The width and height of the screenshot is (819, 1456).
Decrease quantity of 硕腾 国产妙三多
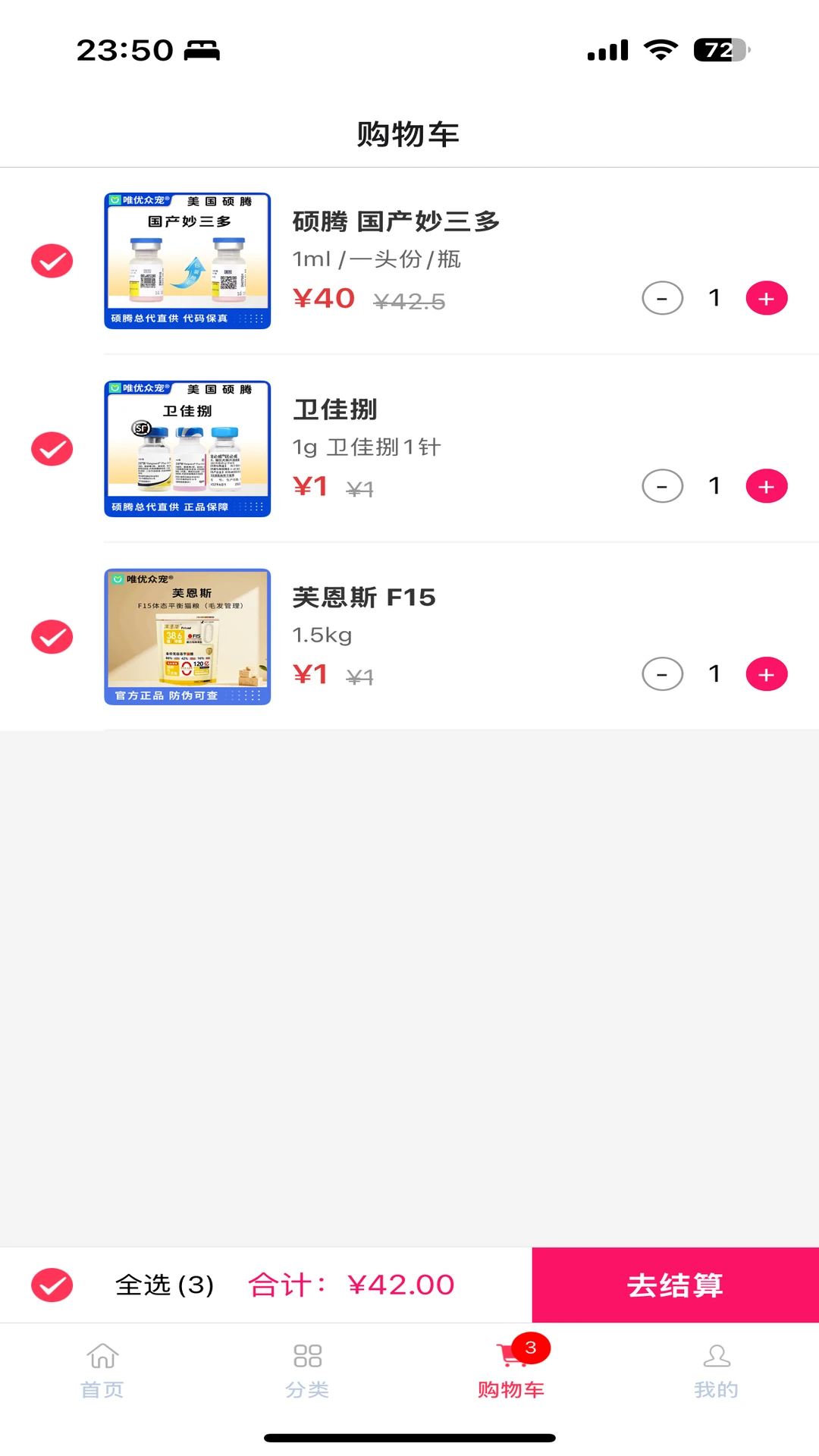[x=662, y=298]
